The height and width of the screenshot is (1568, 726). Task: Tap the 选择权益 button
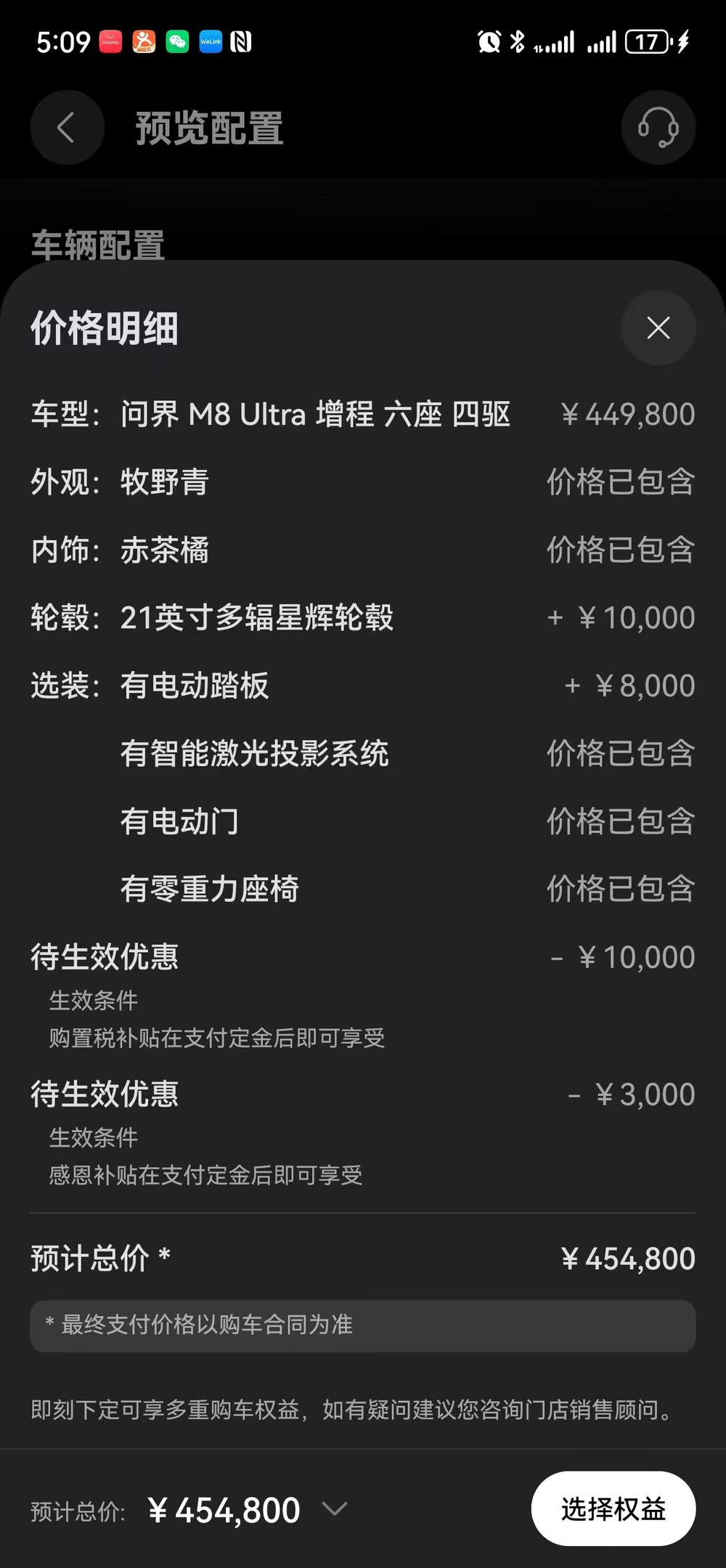click(x=613, y=1508)
